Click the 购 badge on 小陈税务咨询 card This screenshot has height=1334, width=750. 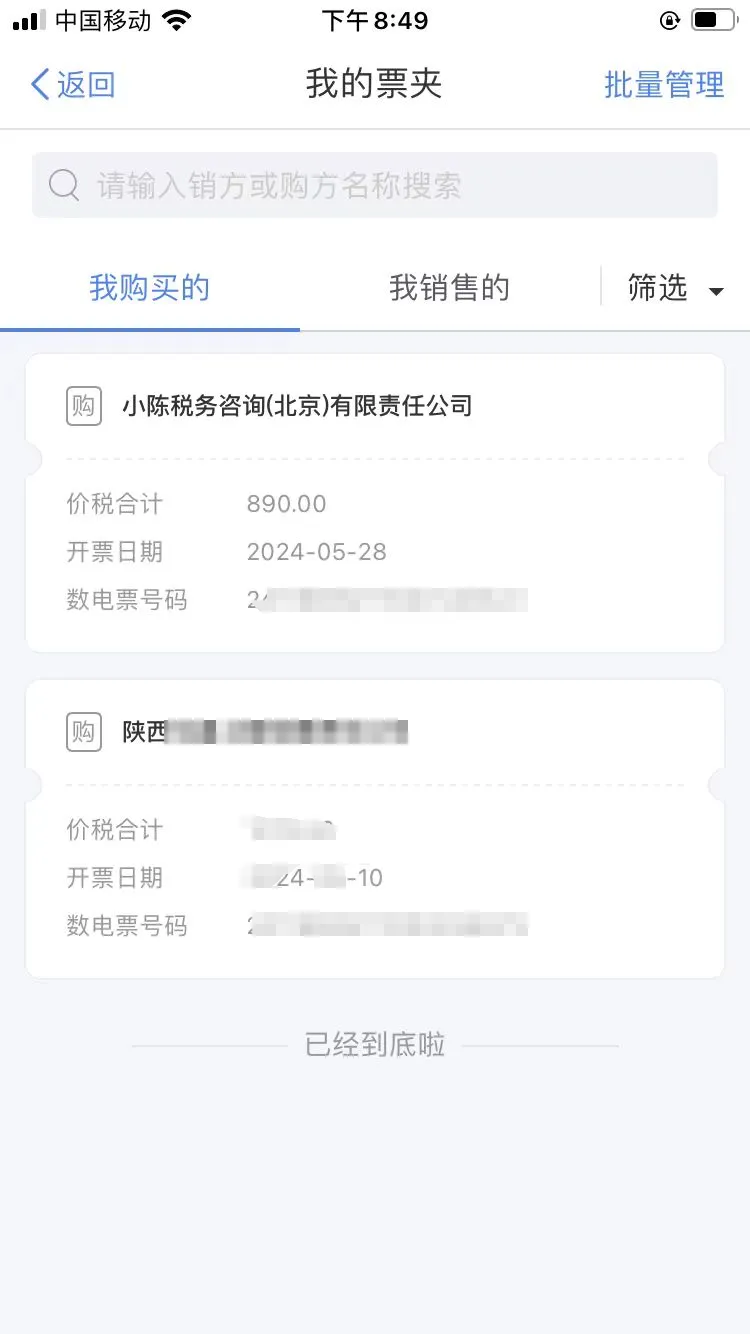tap(83, 406)
